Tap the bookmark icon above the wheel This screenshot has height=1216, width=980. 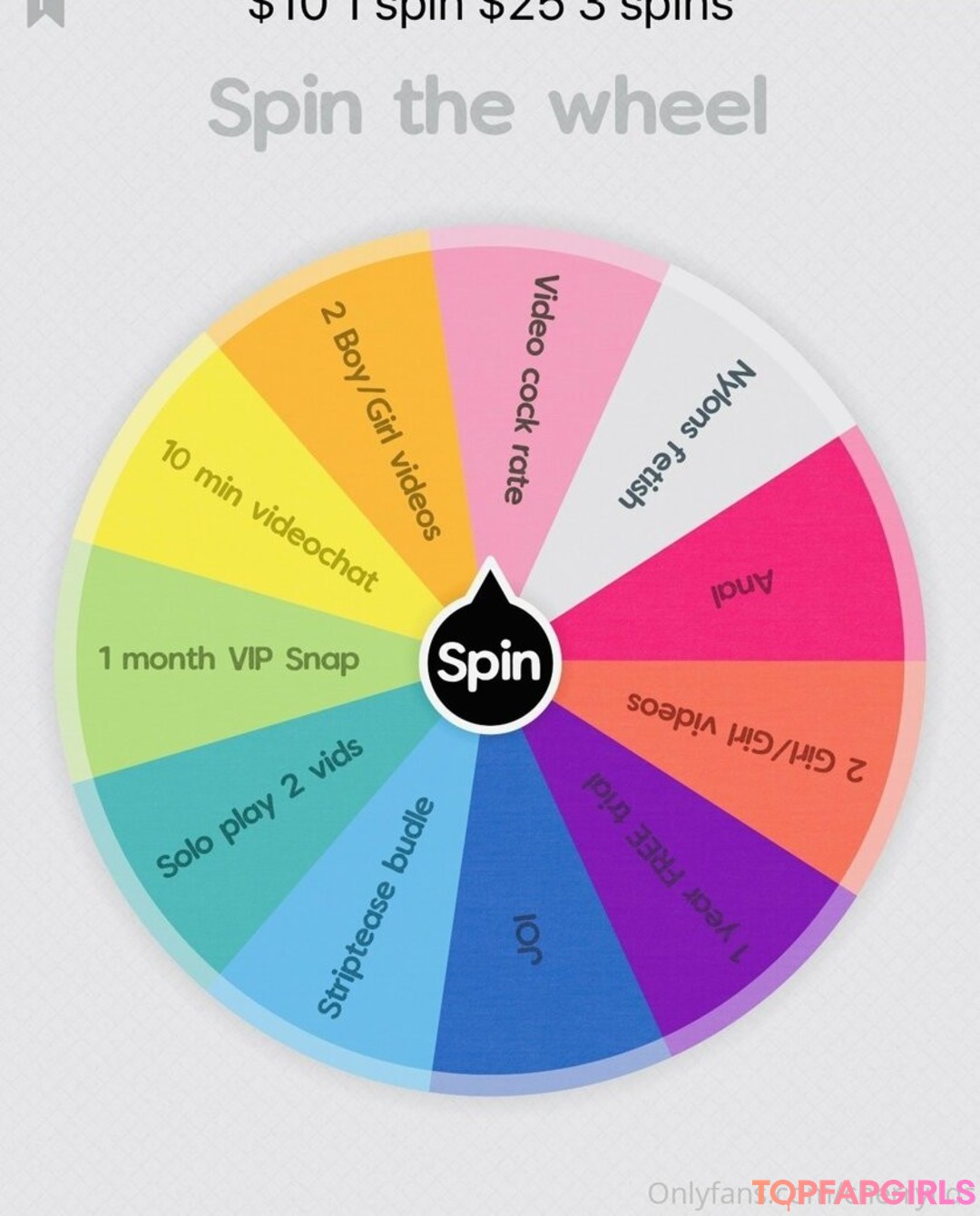click(x=44, y=10)
